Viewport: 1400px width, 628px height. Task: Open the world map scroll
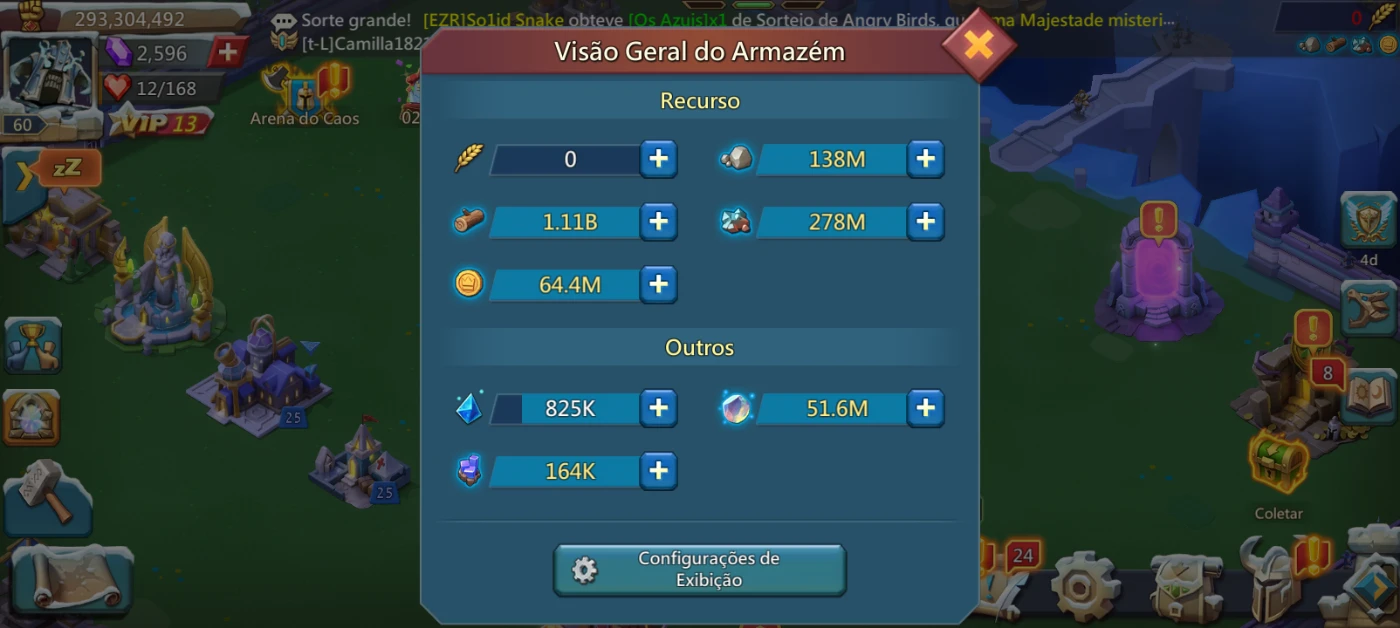click(70, 580)
